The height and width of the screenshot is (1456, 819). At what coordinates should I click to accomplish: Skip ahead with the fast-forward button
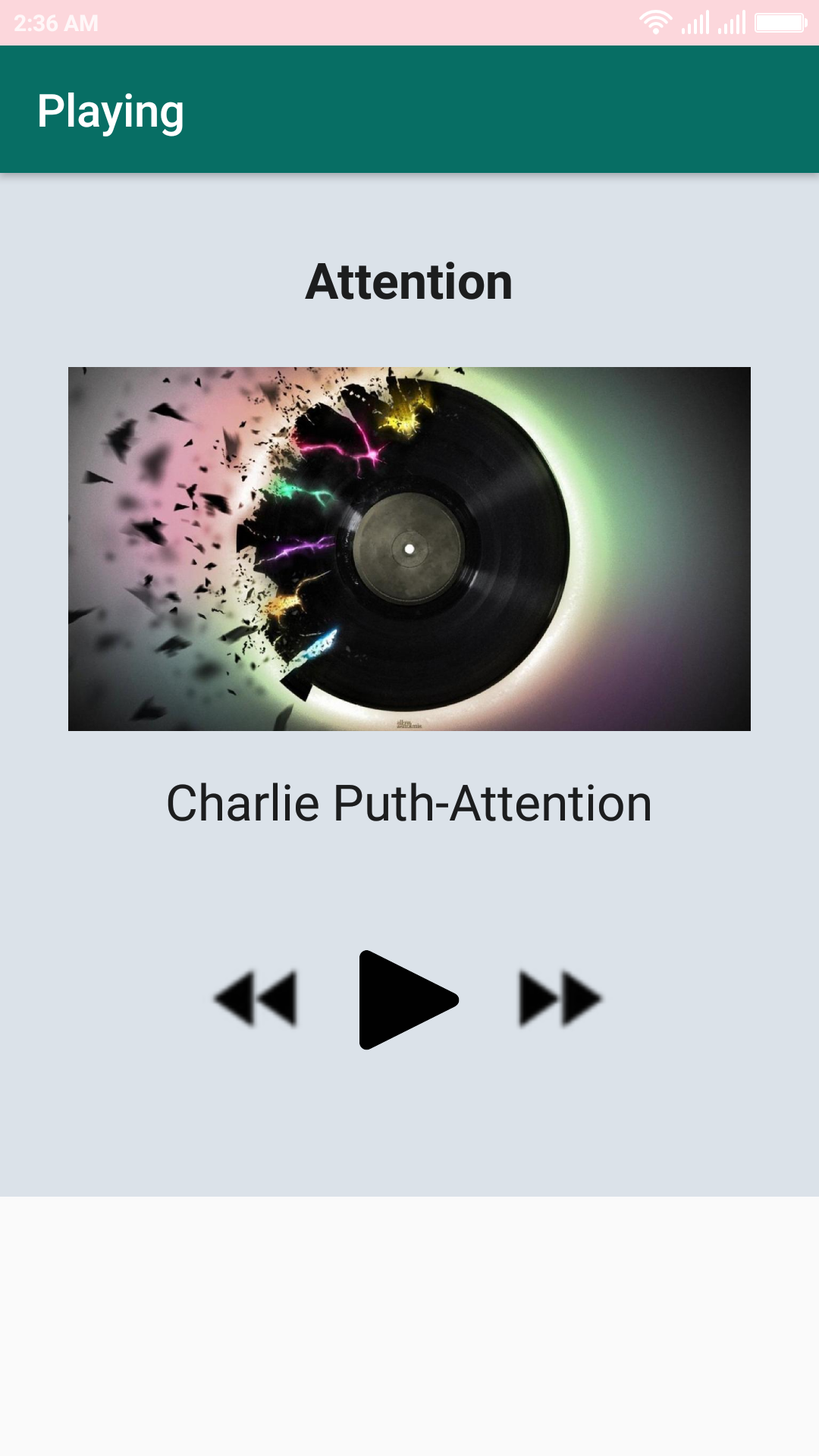[x=560, y=999]
